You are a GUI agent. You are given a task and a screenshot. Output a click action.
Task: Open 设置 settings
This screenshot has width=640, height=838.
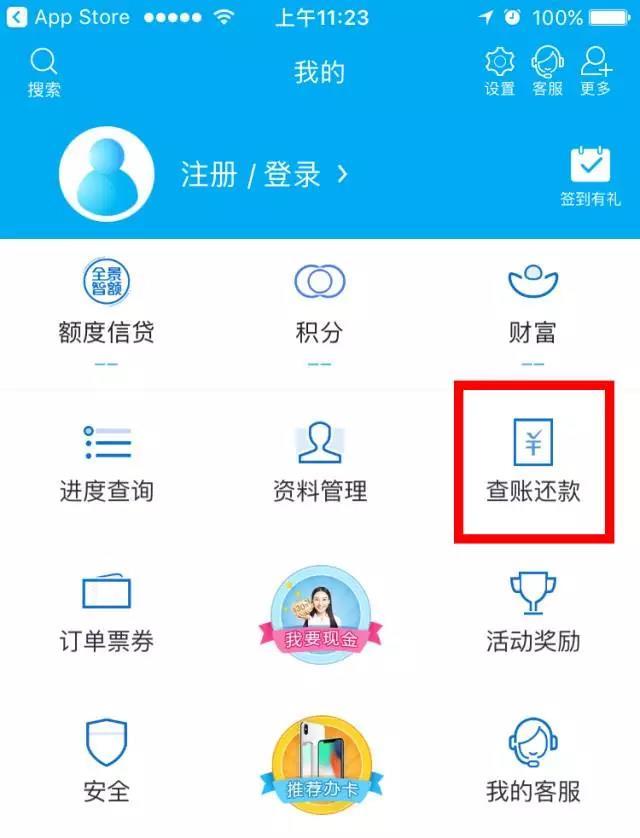(499, 72)
